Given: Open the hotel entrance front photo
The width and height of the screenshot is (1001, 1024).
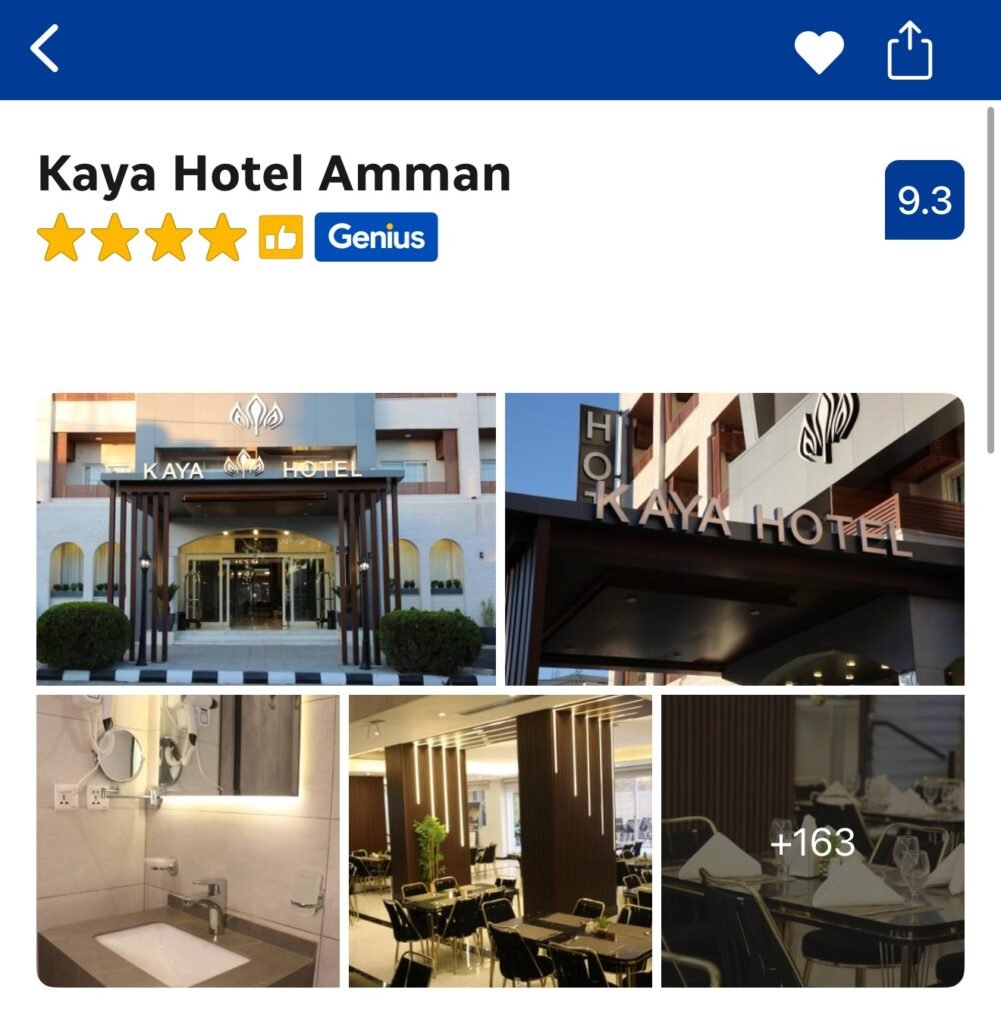Looking at the screenshot, I should point(266,538).
